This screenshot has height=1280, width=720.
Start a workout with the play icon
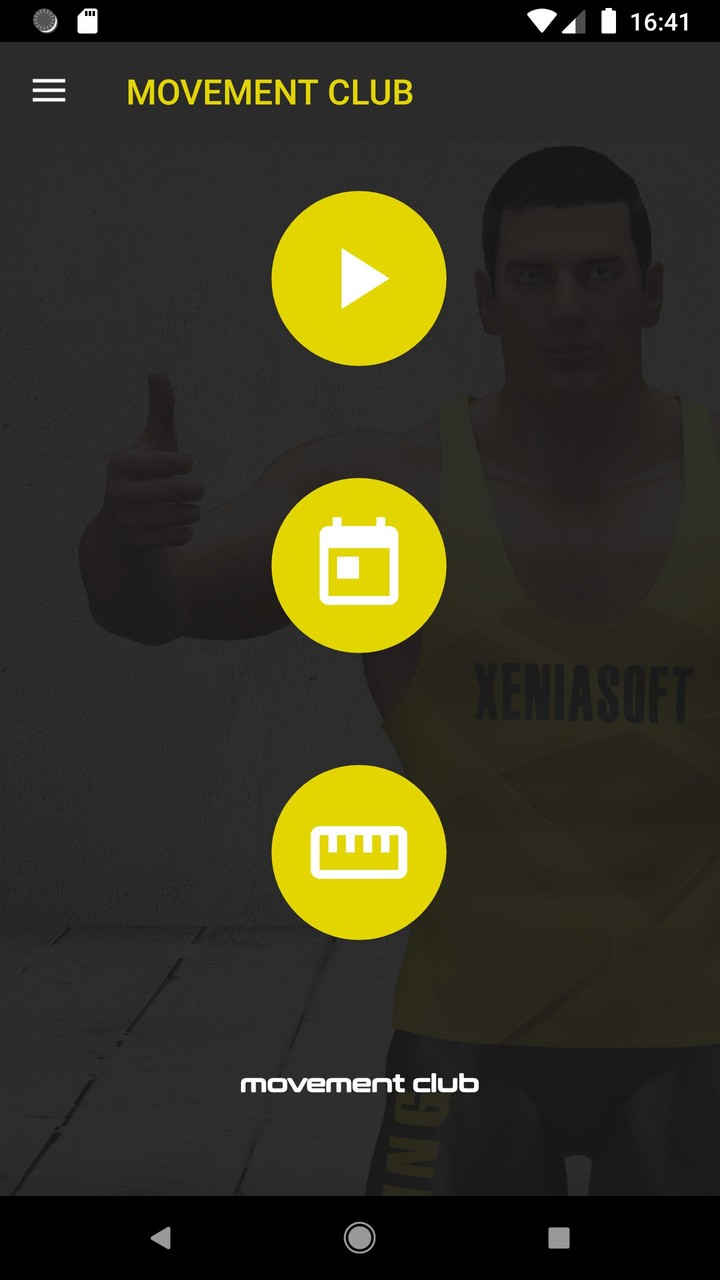(x=359, y=278)
